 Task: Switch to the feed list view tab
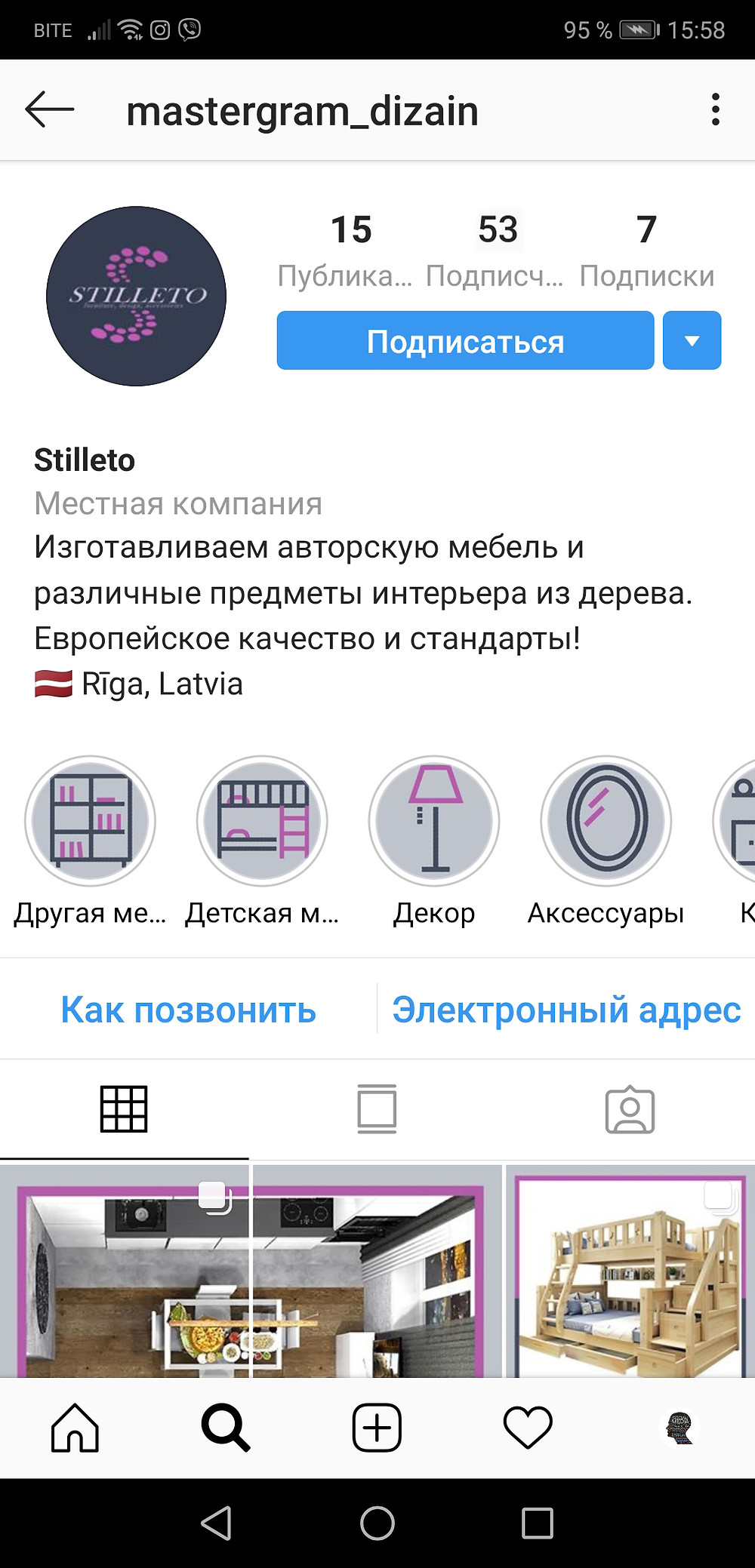coord(377,1109)
